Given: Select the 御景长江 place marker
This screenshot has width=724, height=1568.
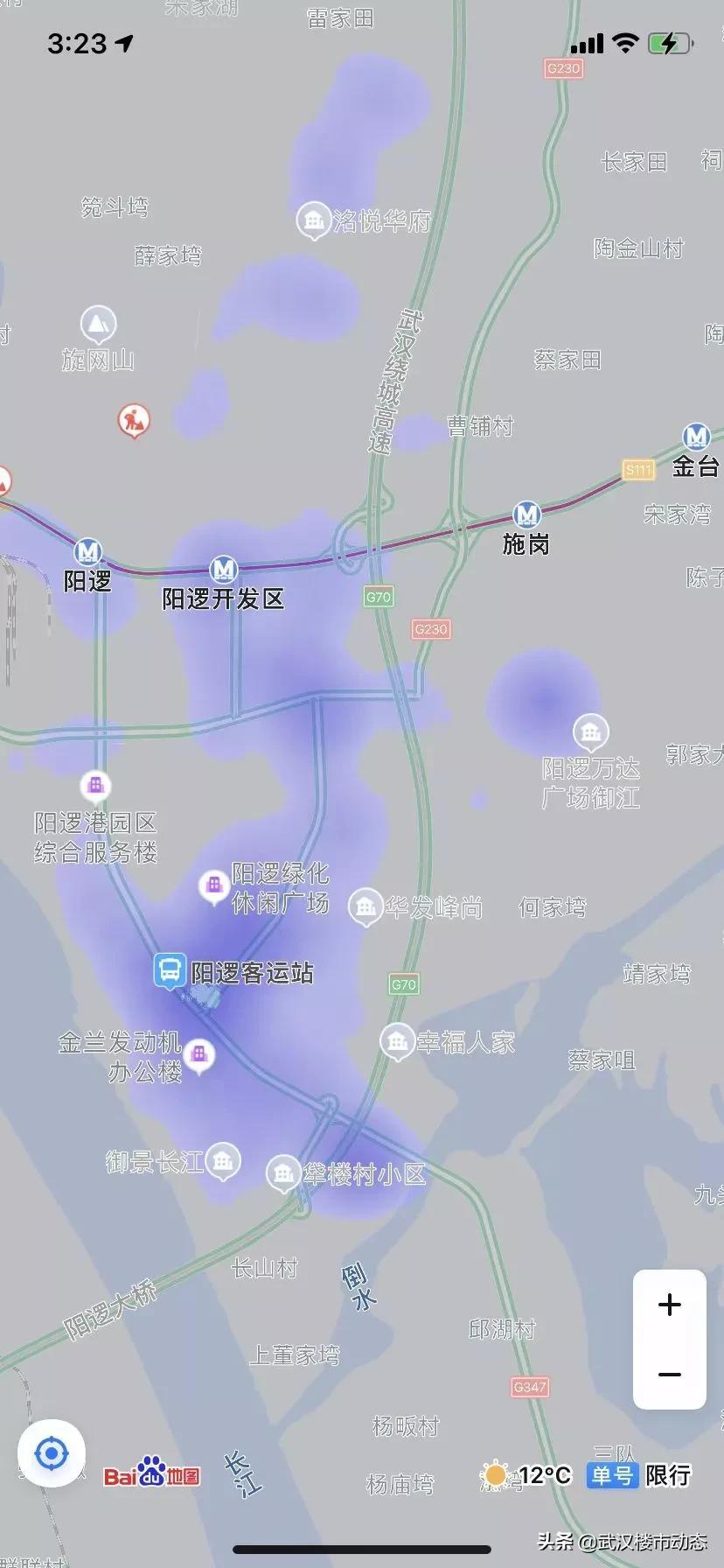Looking at the screenshot, I should pyautogui.click(x=223, y=1162).
